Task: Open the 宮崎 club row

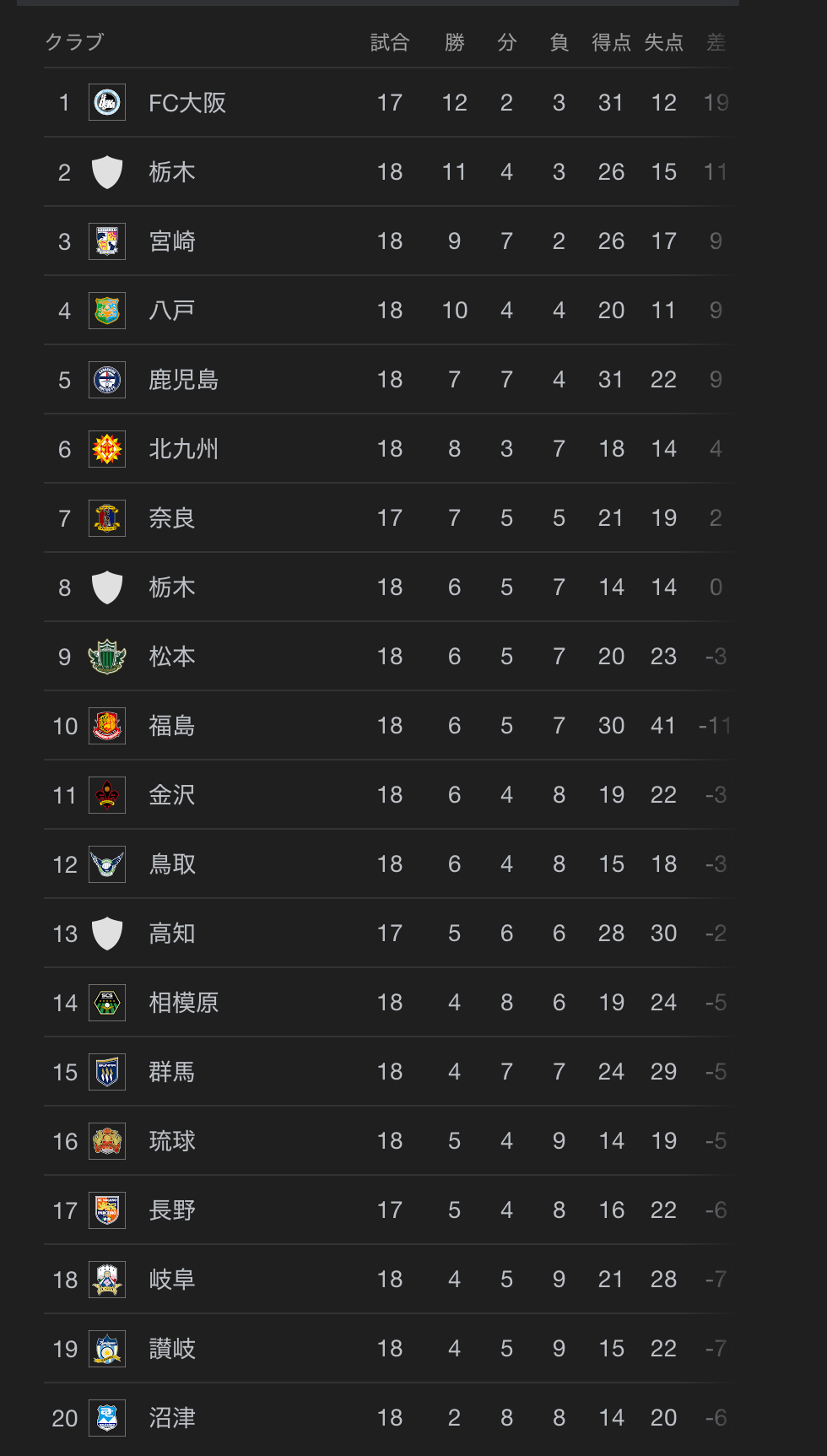Action: point(389,241)
